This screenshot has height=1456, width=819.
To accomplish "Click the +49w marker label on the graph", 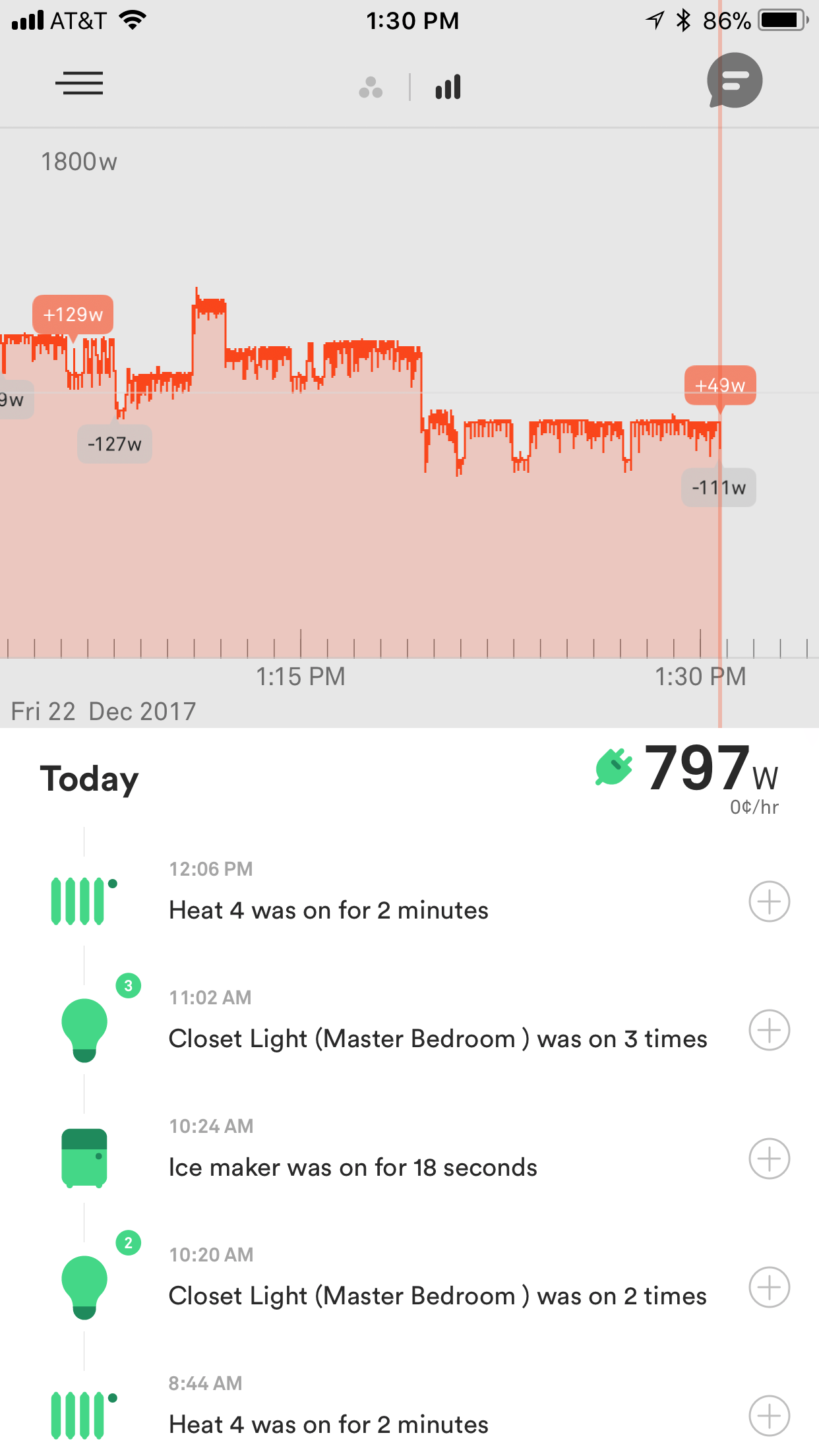I will click(x=719, y=386).
